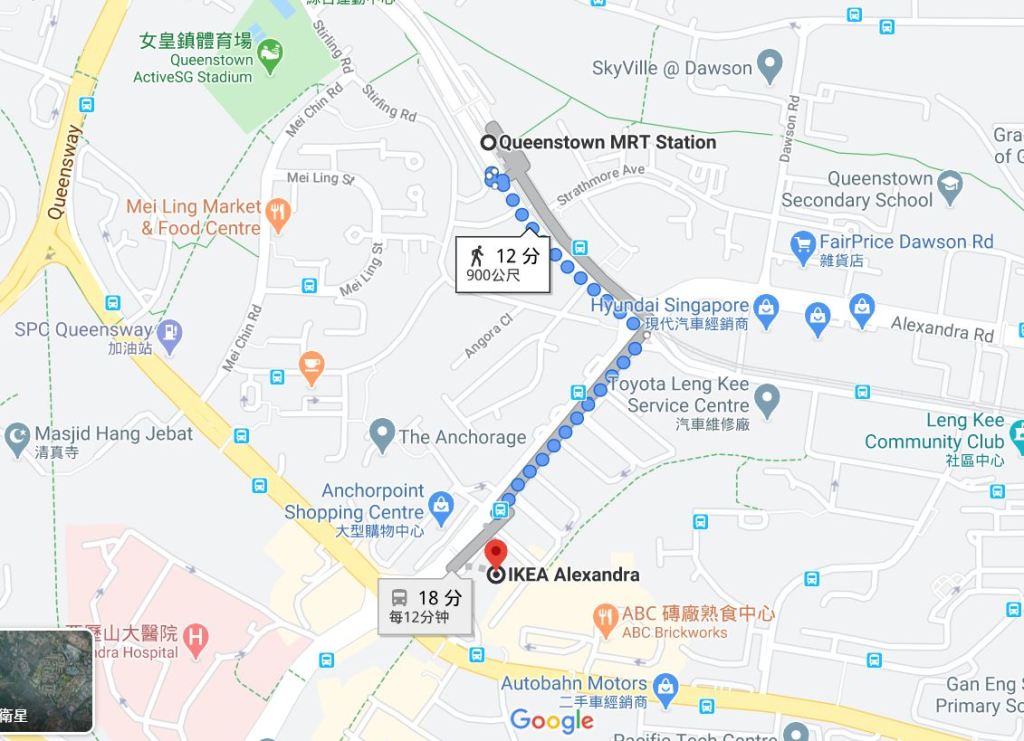Open Anchorpoint Shopping Centre marker
This screenshot has width=1024, height=741.
tap(441, 503)
